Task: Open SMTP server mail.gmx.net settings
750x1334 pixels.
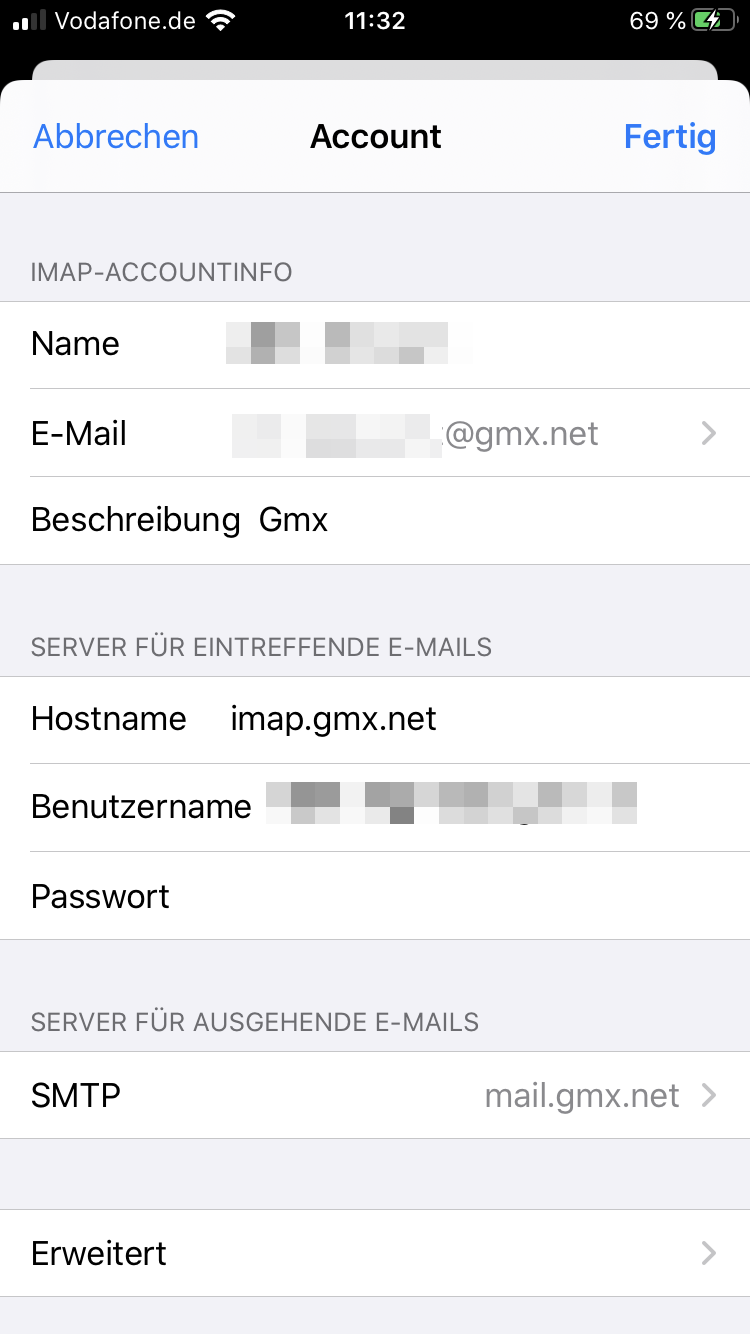Action: 375,1095
